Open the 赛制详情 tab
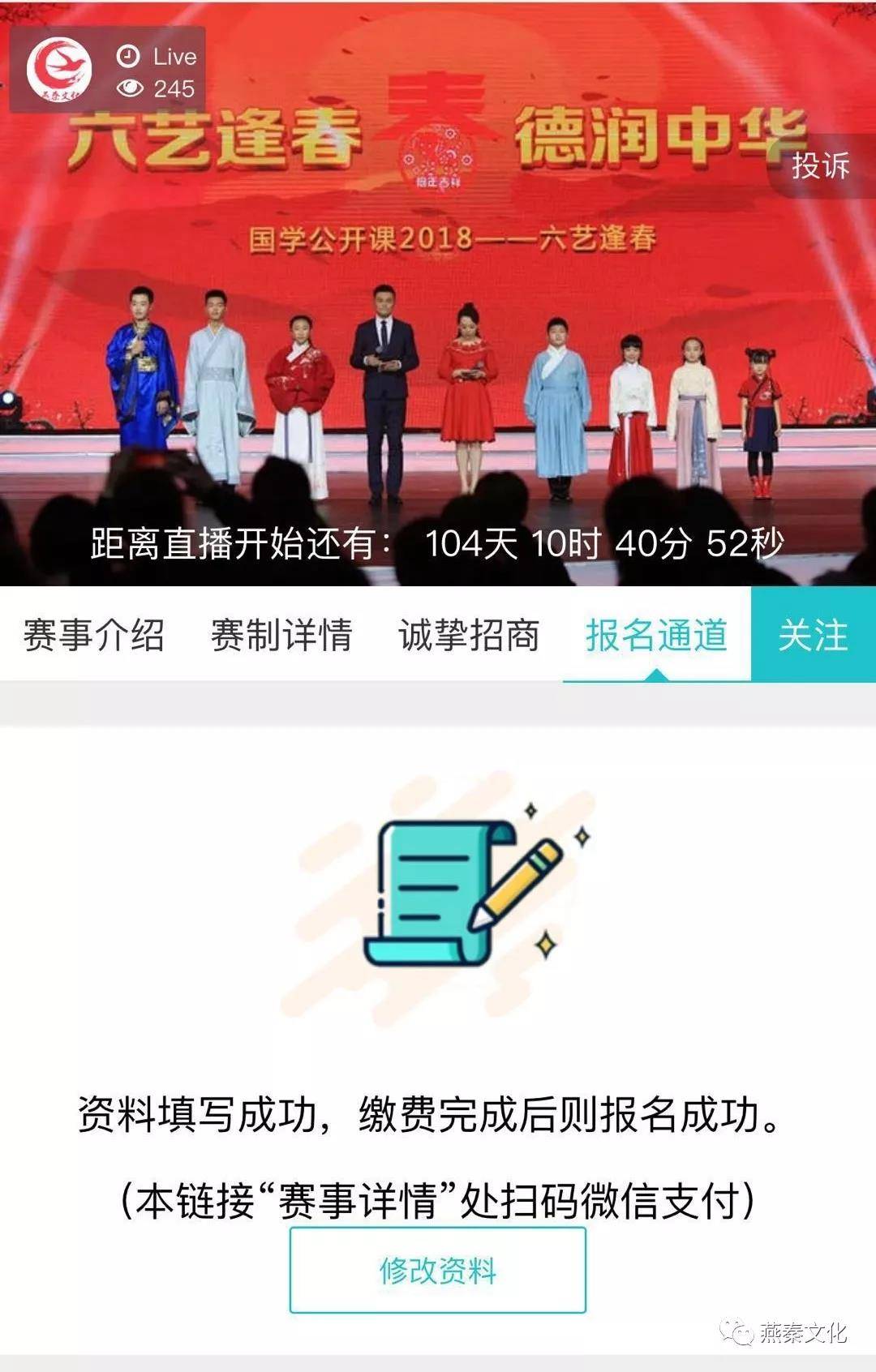The height and width of the screenshot is (1372, 876). 281,635
